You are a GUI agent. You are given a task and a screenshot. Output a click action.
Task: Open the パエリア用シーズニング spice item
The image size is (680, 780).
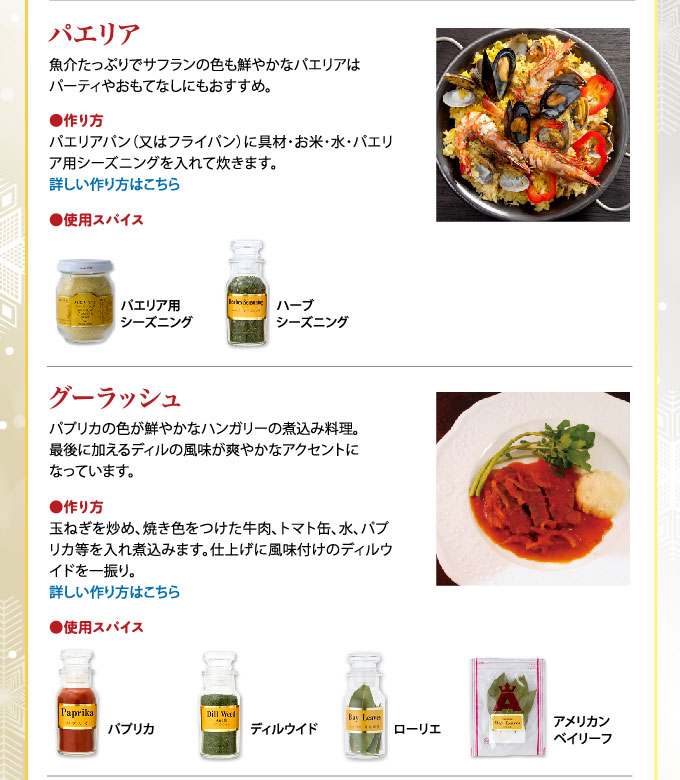(x=86, y=300)
